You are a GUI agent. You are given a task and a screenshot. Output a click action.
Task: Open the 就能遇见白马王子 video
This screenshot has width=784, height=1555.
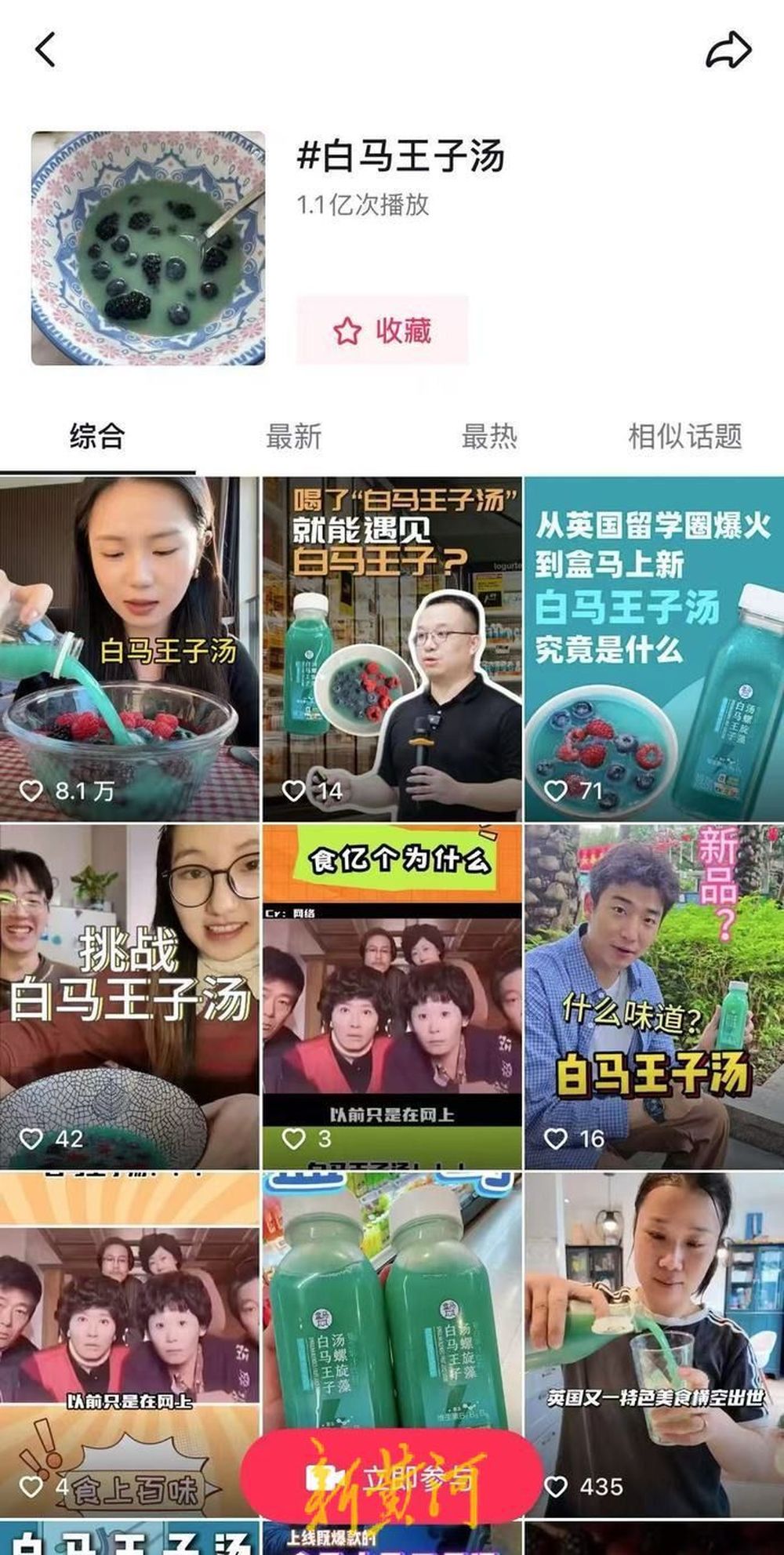[x=392, y=649]
